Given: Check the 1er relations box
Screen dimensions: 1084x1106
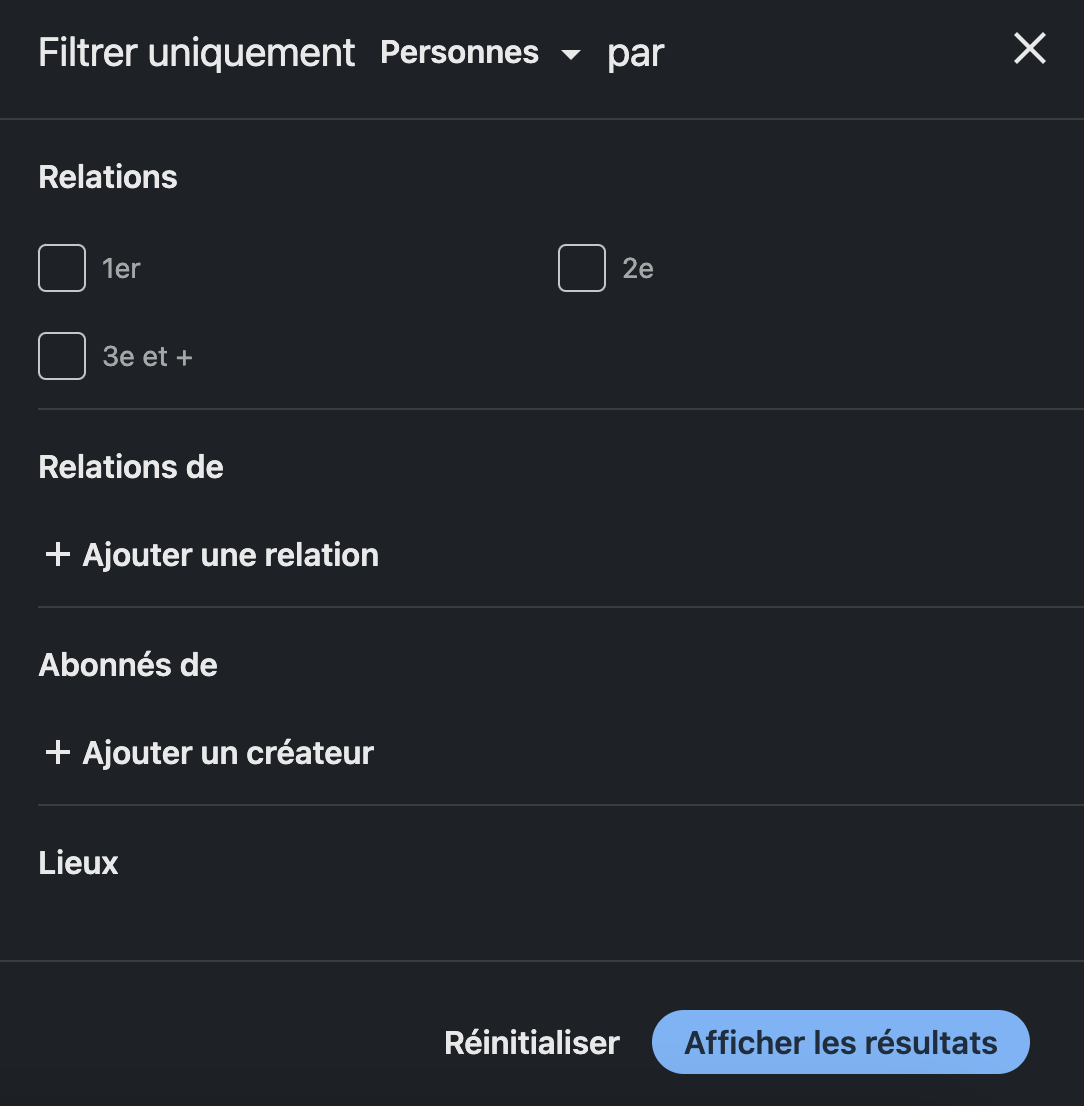Looking at the screenshot, I should [62, 268].
